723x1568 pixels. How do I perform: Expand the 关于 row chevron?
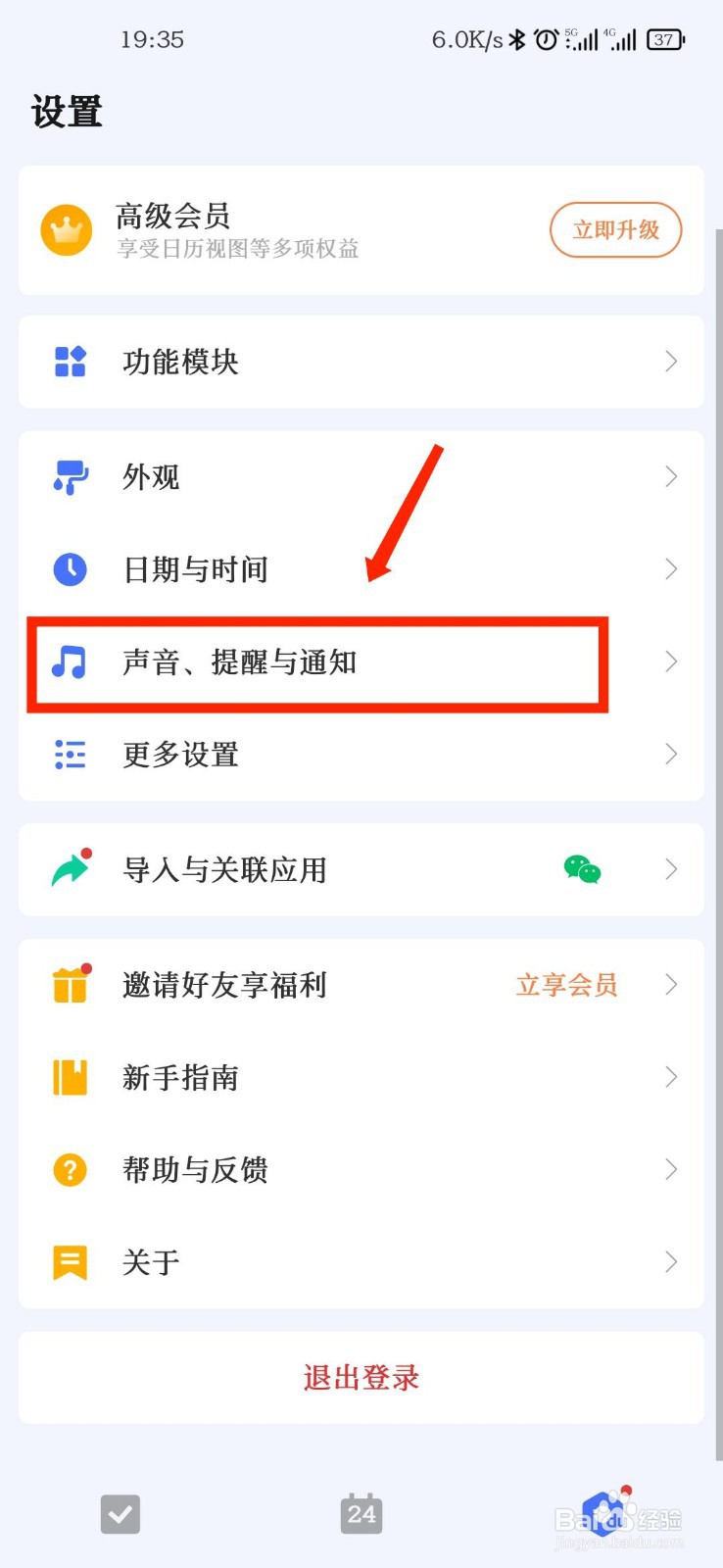click(x=670, y=1262)
